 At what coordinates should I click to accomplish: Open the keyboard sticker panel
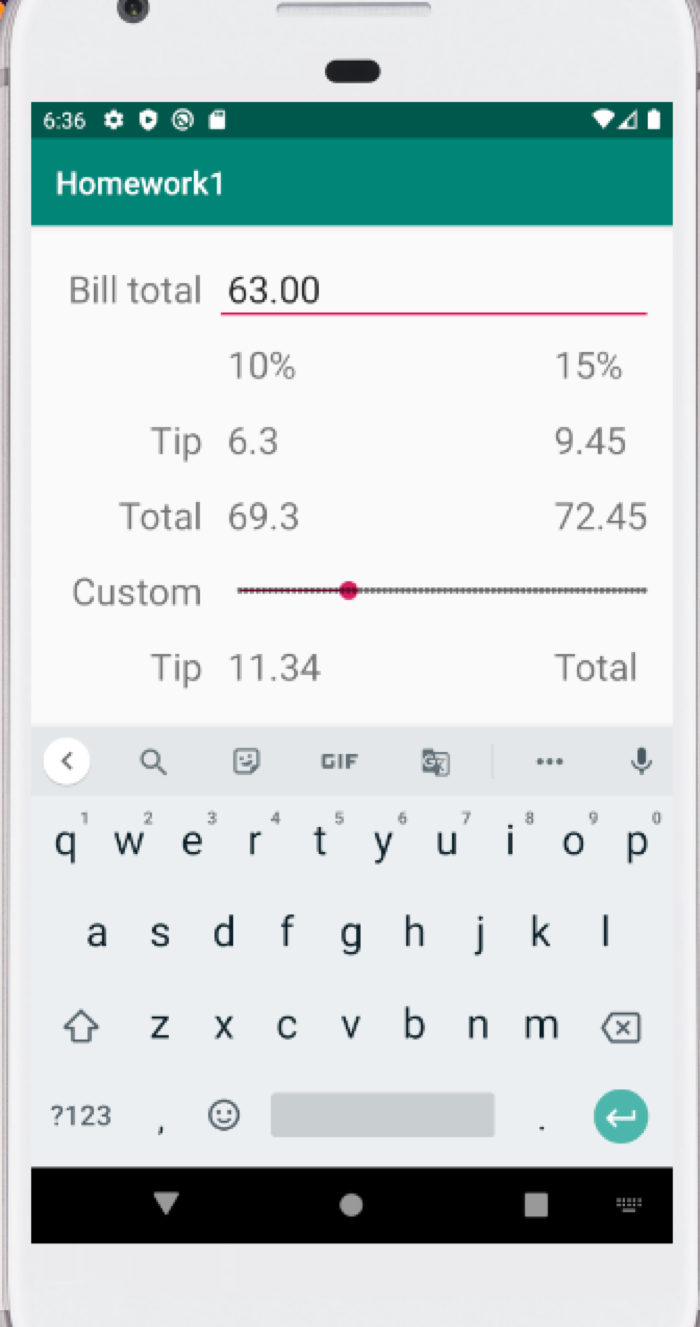coord(246,762)
